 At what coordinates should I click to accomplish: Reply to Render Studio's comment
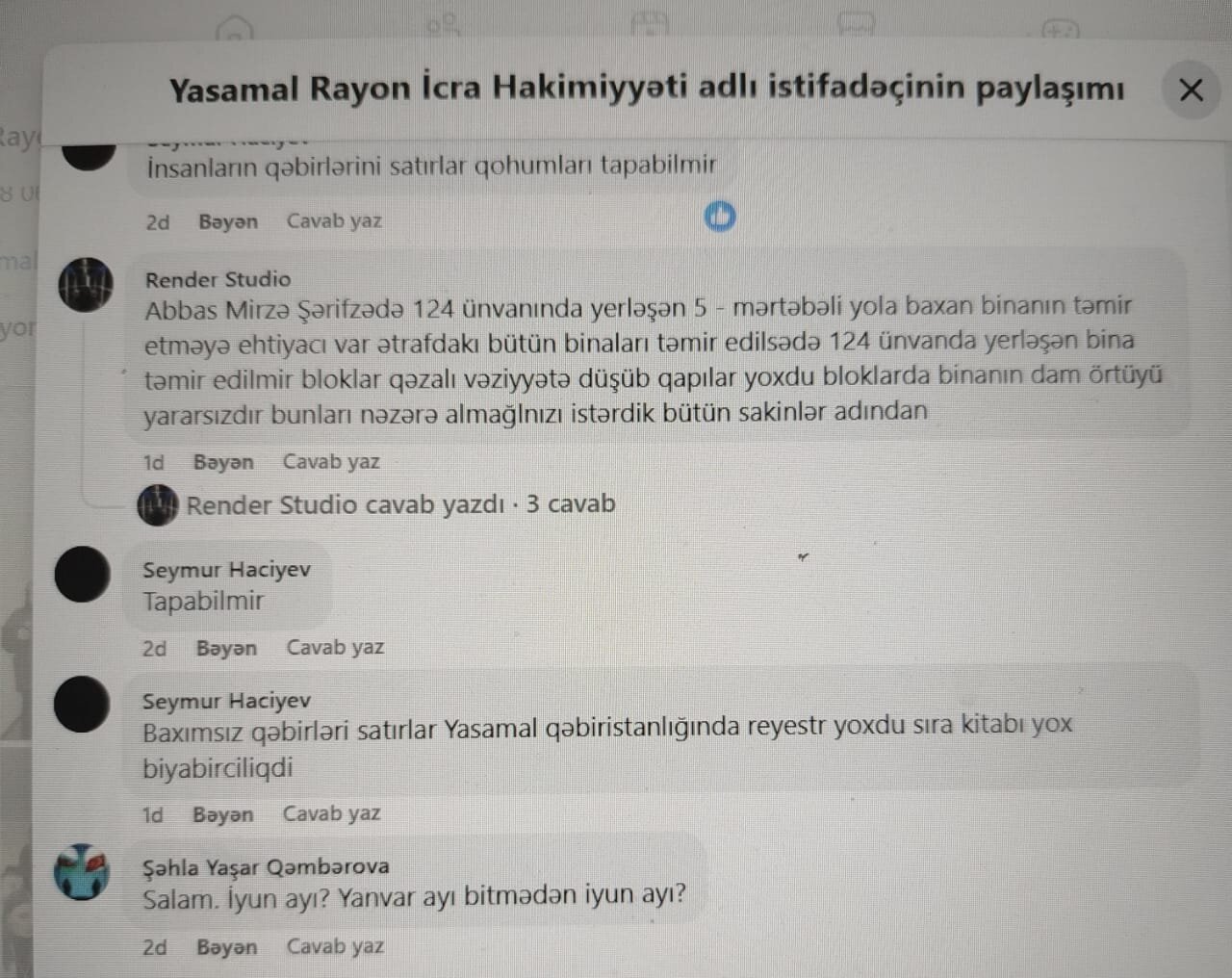pyautogui.click(x=331, y=461)
